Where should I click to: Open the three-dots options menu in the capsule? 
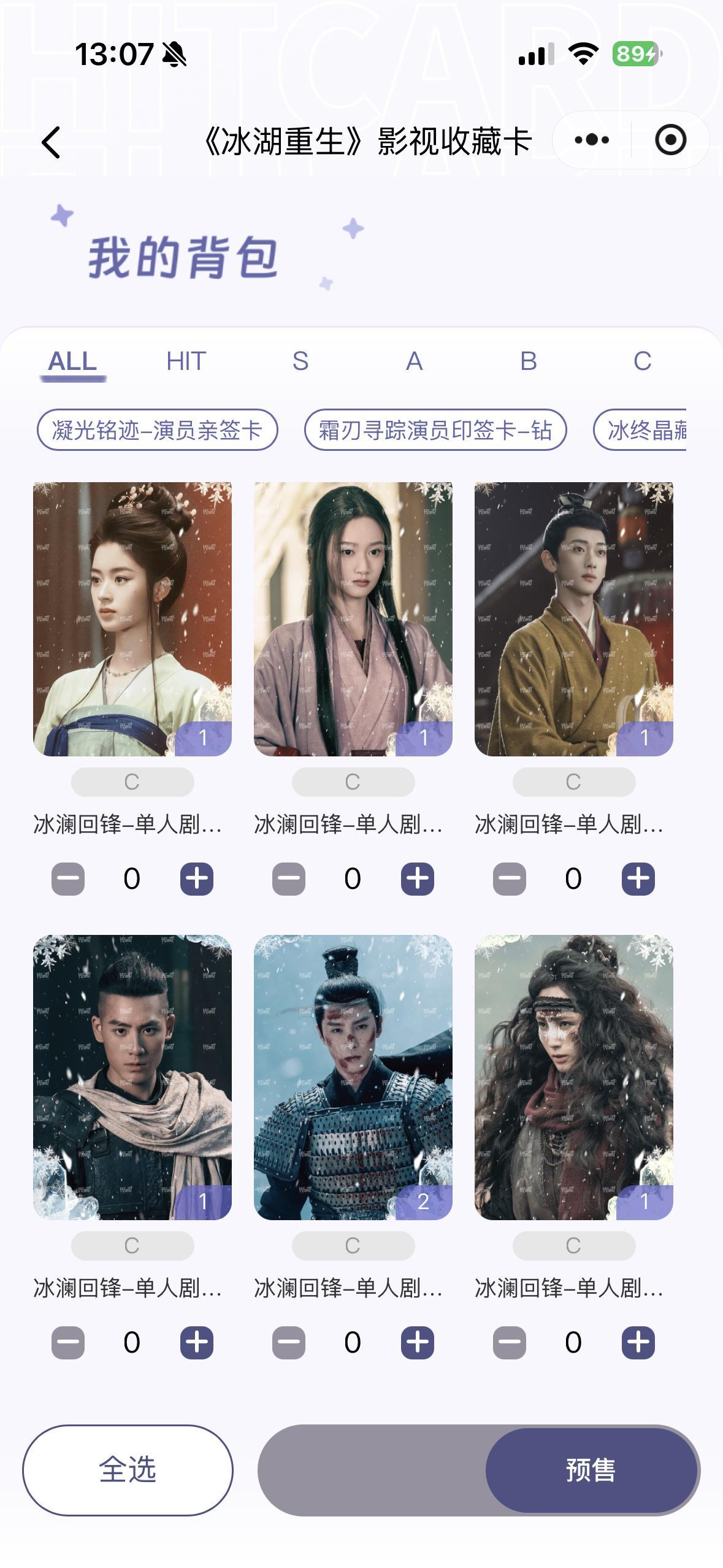(x=590, y=140)
